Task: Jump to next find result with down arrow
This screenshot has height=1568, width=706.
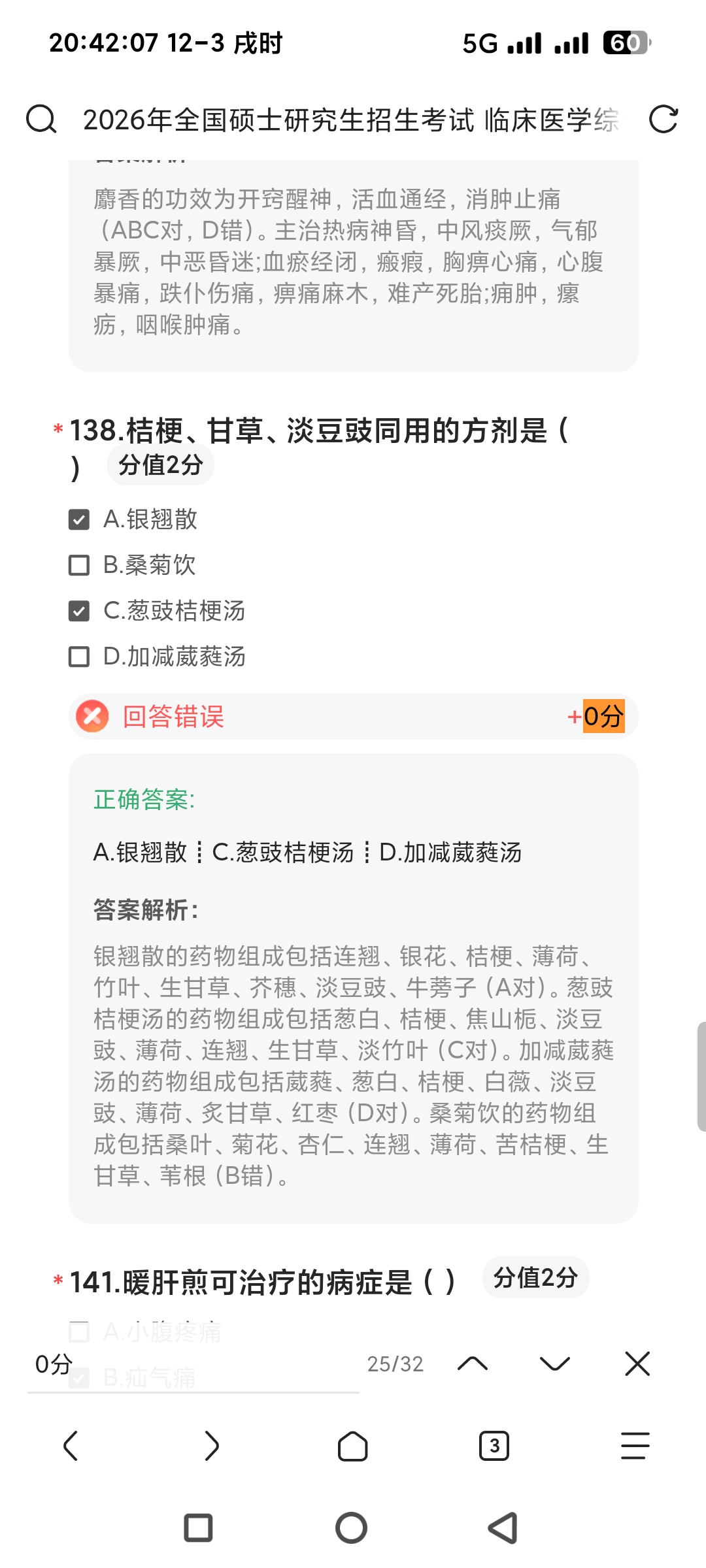Action: coord(555,1364)
